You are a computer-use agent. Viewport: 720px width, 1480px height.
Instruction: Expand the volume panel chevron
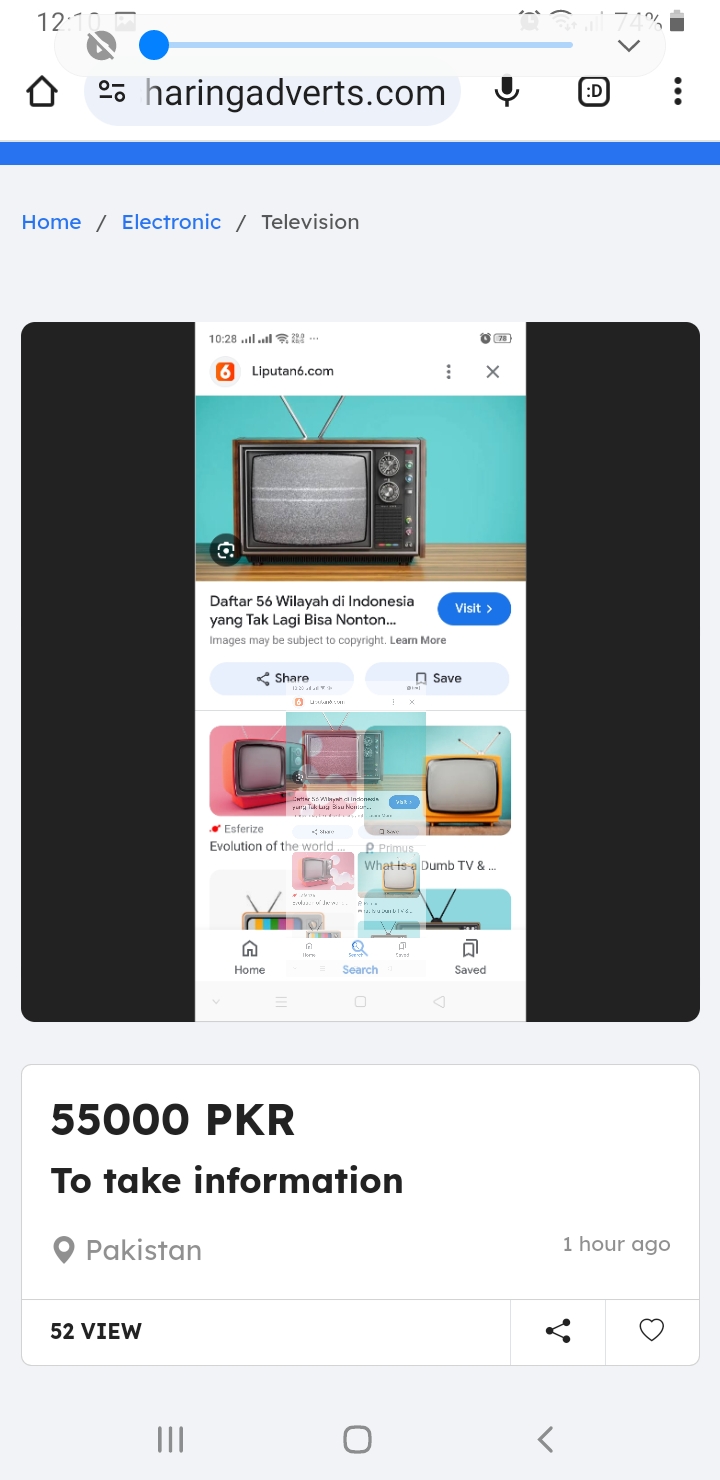628,46
